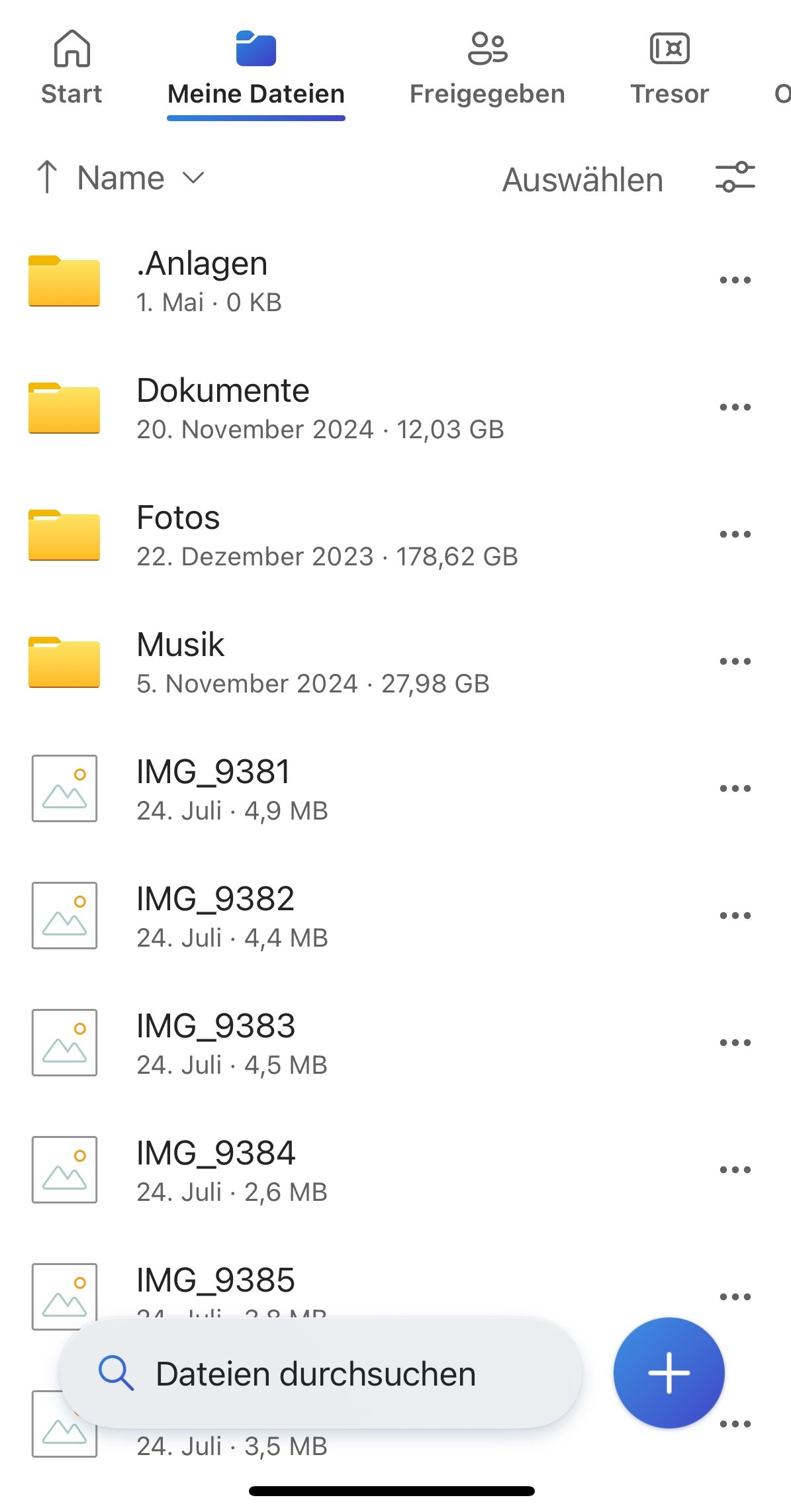Image resolution: width=791 pixels, height=1512 pixels.
Task: Open the view and filter options icon
Action: tap(735, 177)
